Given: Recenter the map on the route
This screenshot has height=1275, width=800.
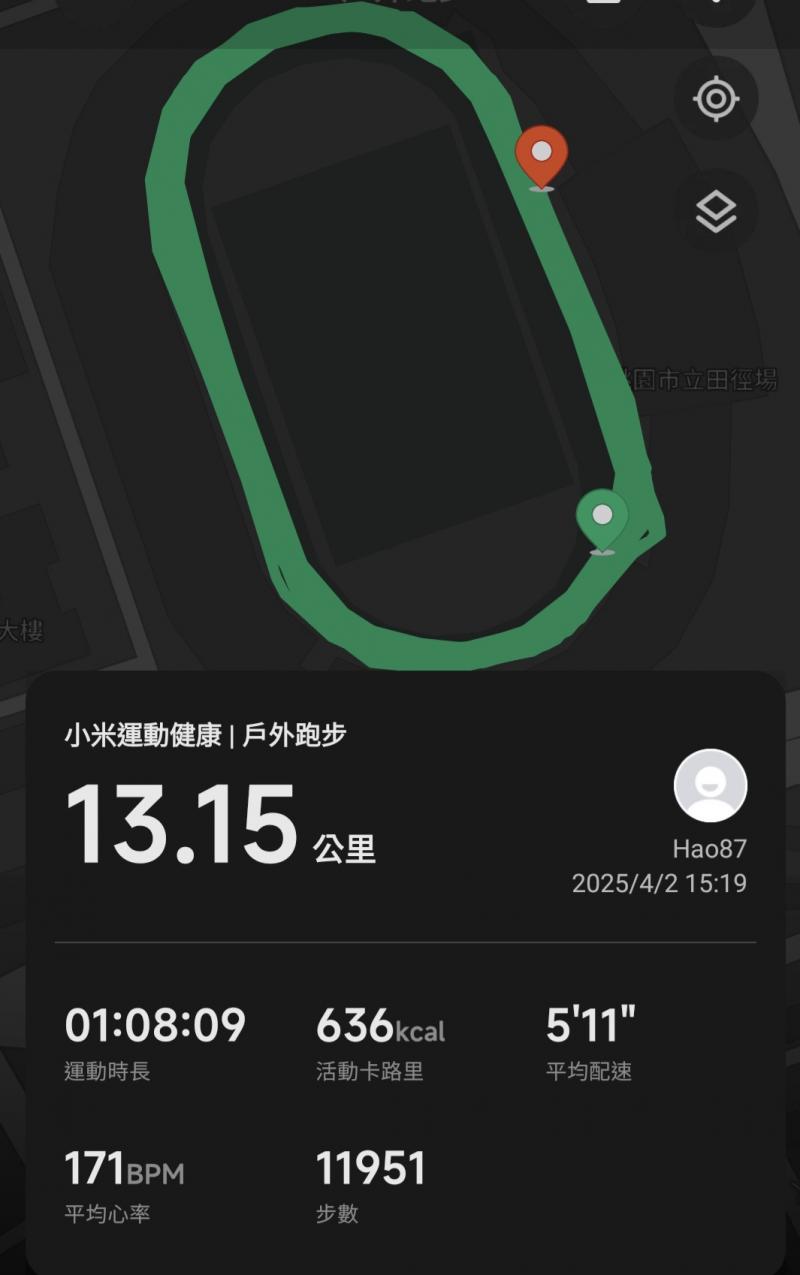Looking at the screenshot, I should (x=716, y=98).
